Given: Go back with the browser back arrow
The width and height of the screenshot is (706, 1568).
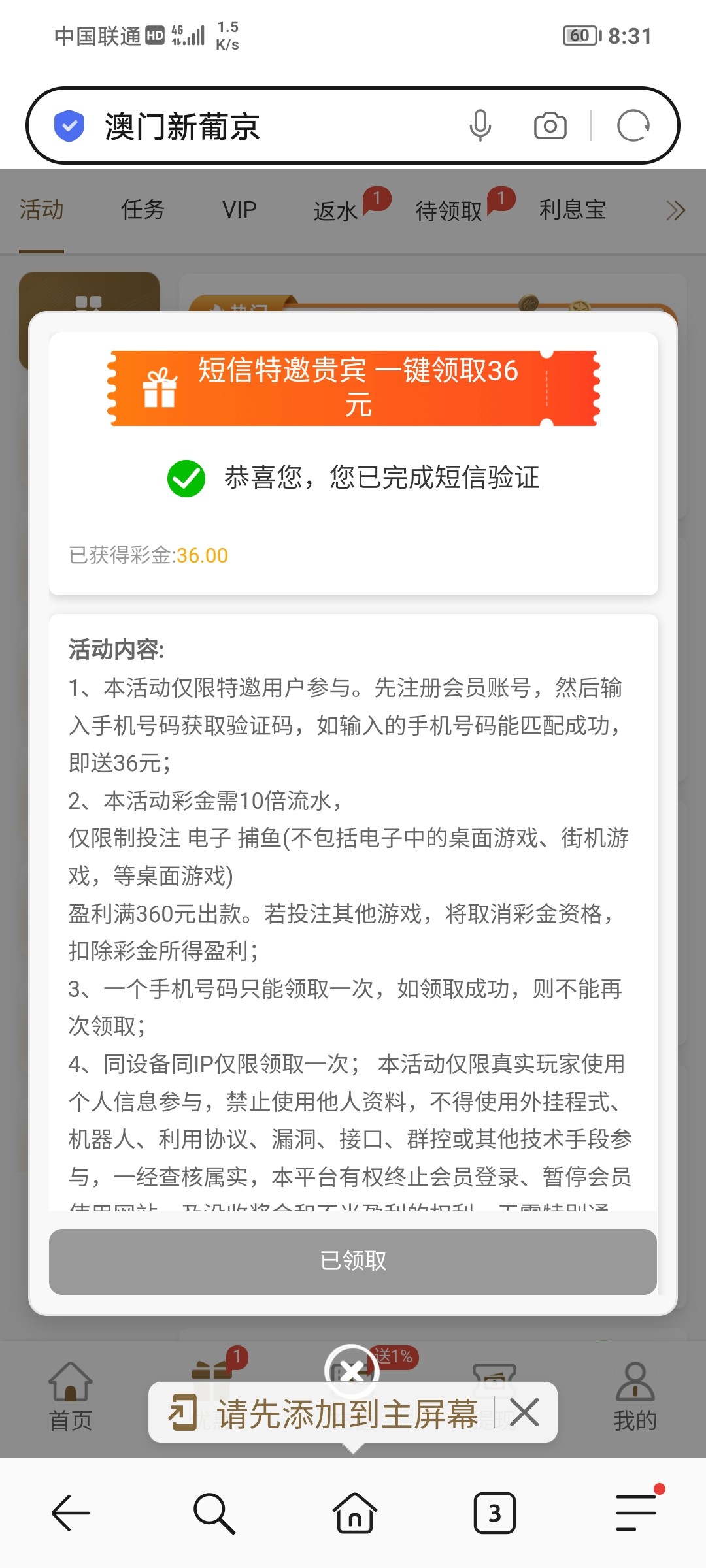Looking at the screenshot, I should [x=71, y=1512].
